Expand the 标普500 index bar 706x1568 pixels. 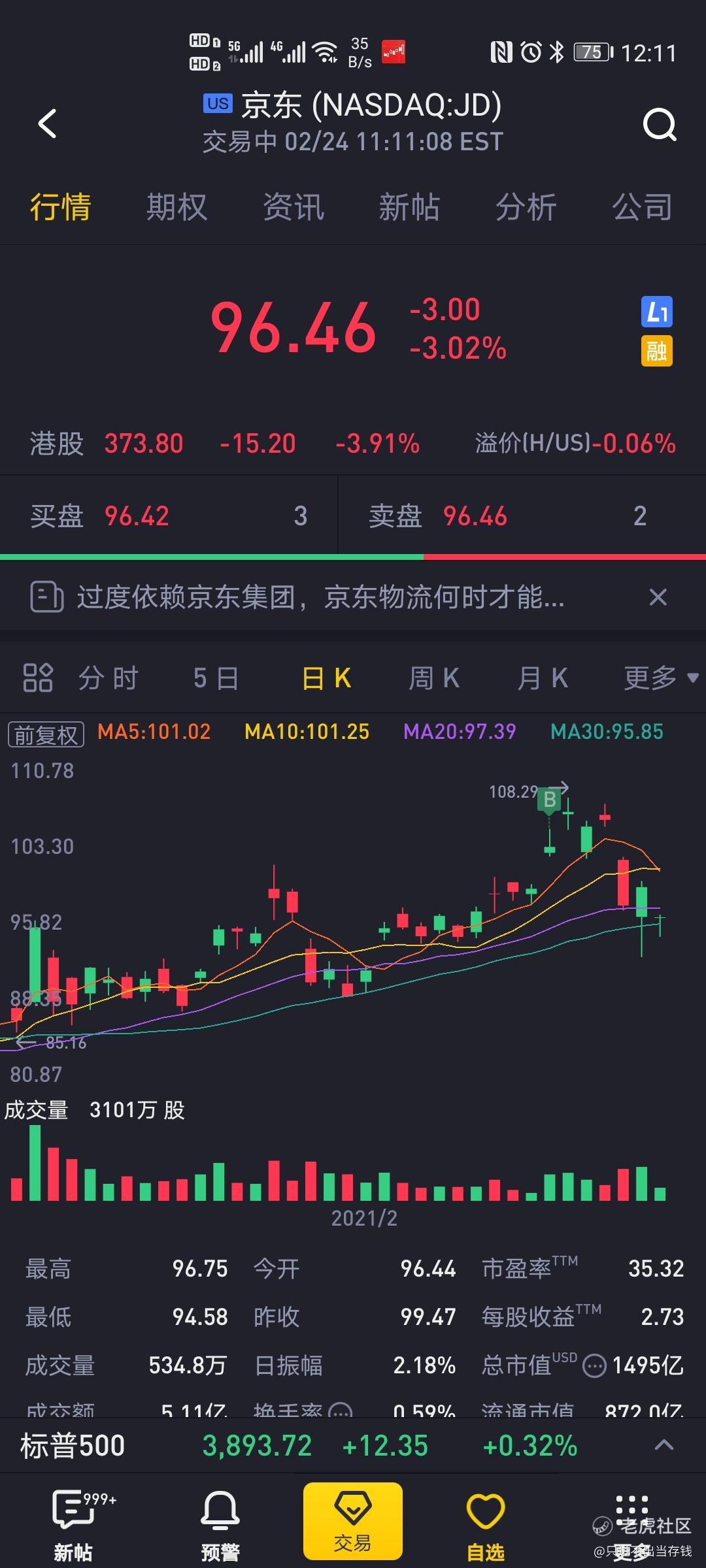664,1445
